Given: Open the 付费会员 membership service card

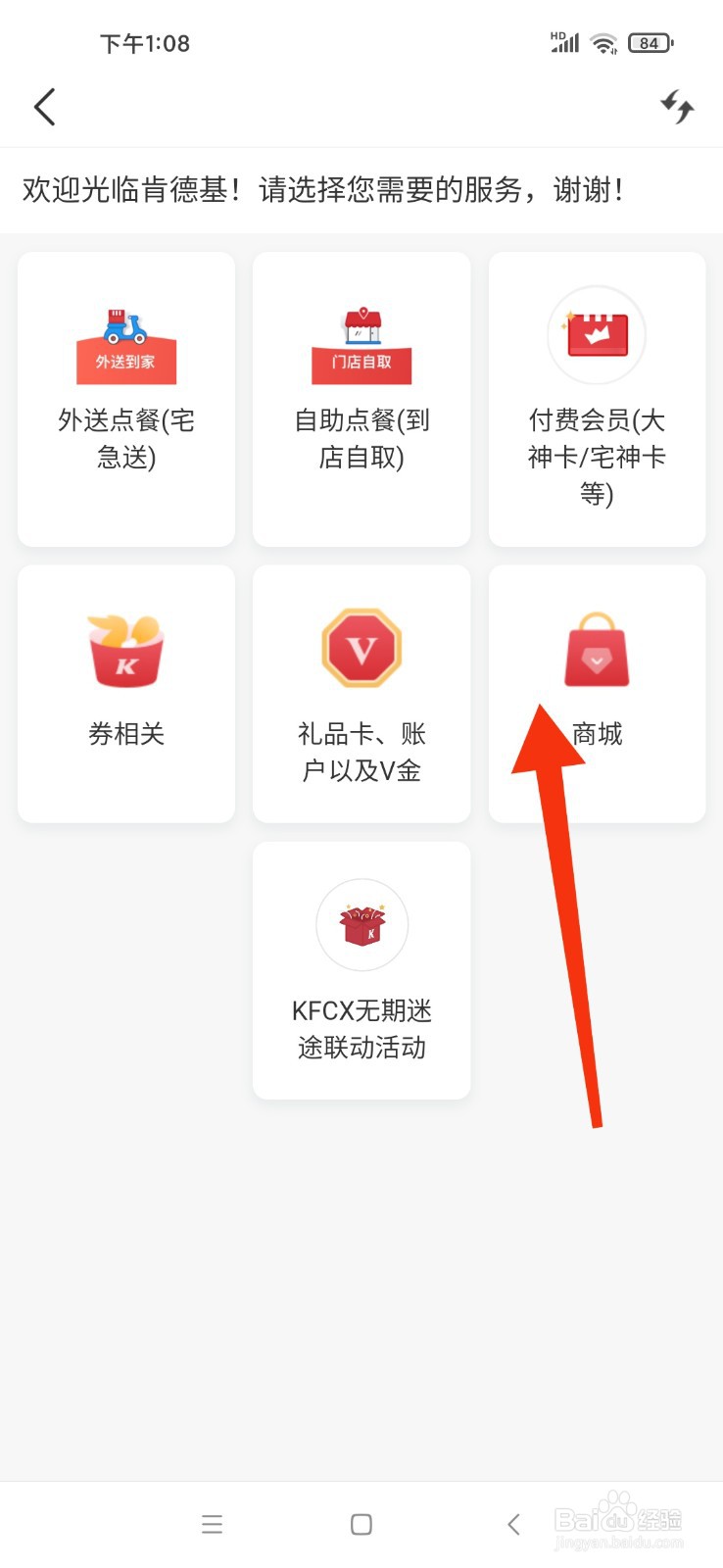Looking at the screenshot, I should (596, 398).
